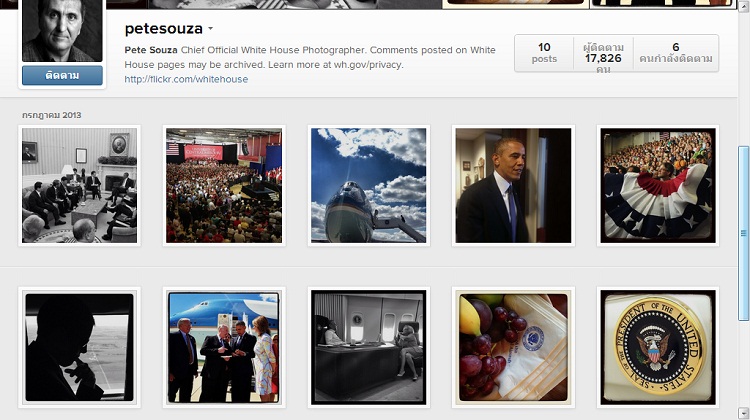Image resolution: width=750 pixels, height=420 pixels.
Task: Open the fruit and napkin photo
Action: click(x=513, y=347)
